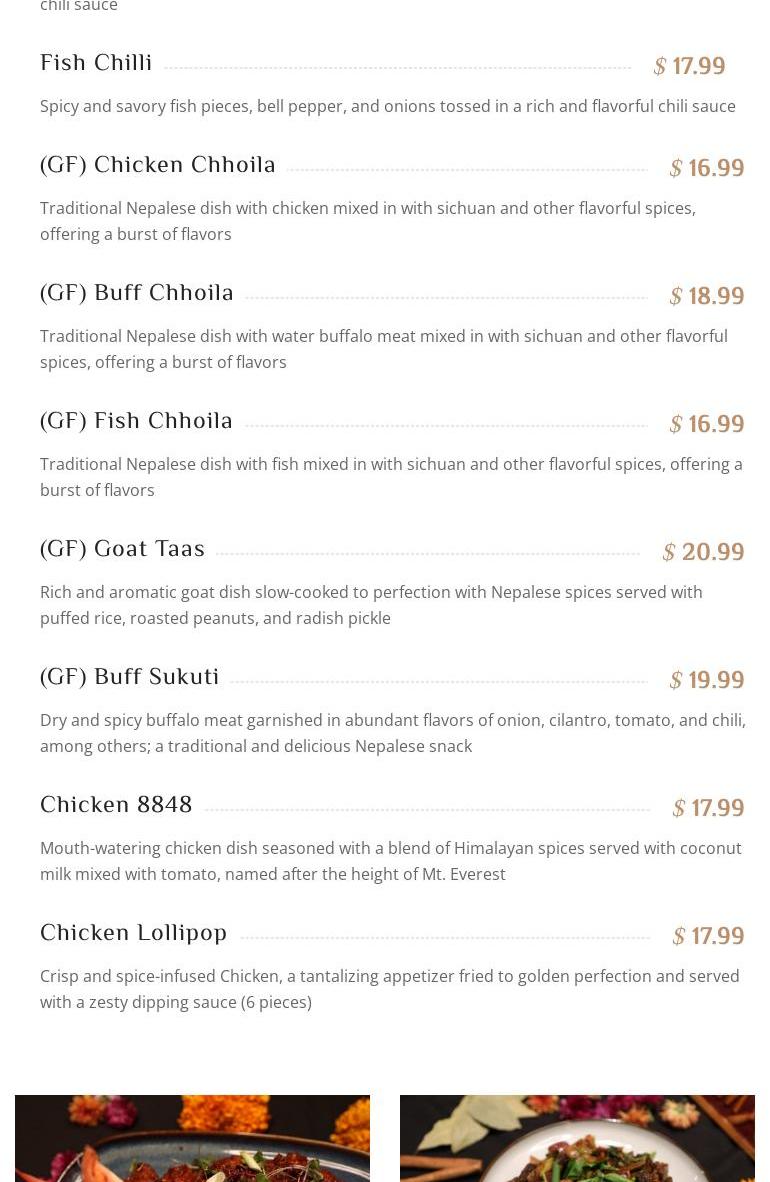View the photo of the dish on the white plate
This screenshot has height=1182, width=770.
[x=577, y=1140]
